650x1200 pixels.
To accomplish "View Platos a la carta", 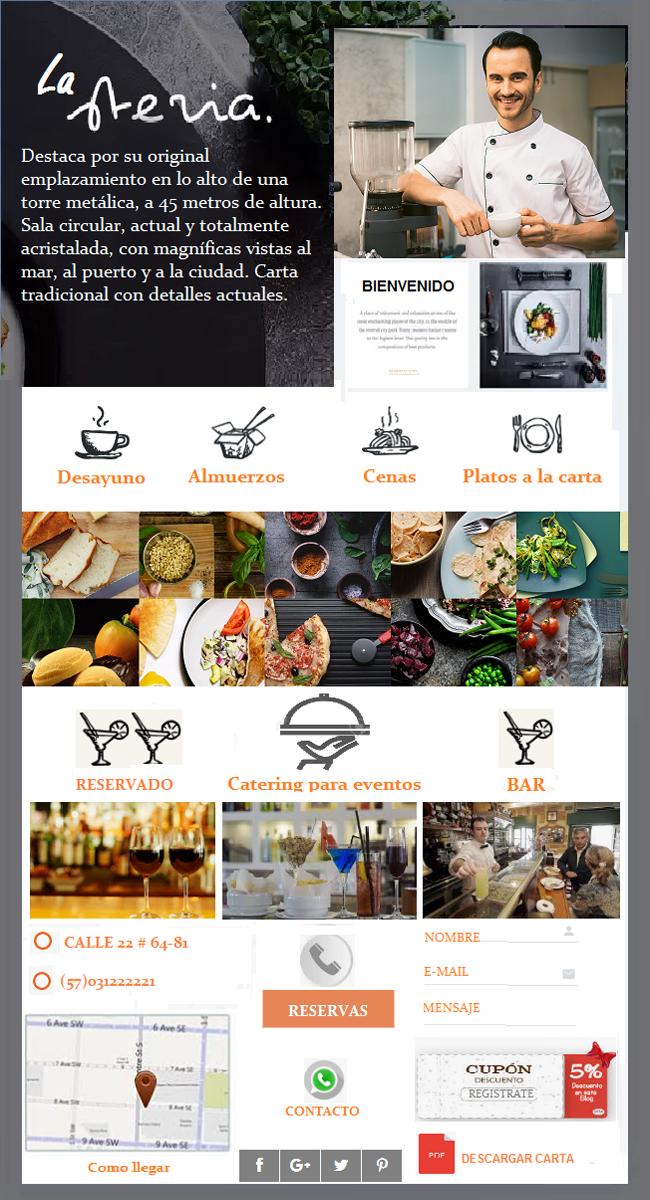I will click(532, 477).
